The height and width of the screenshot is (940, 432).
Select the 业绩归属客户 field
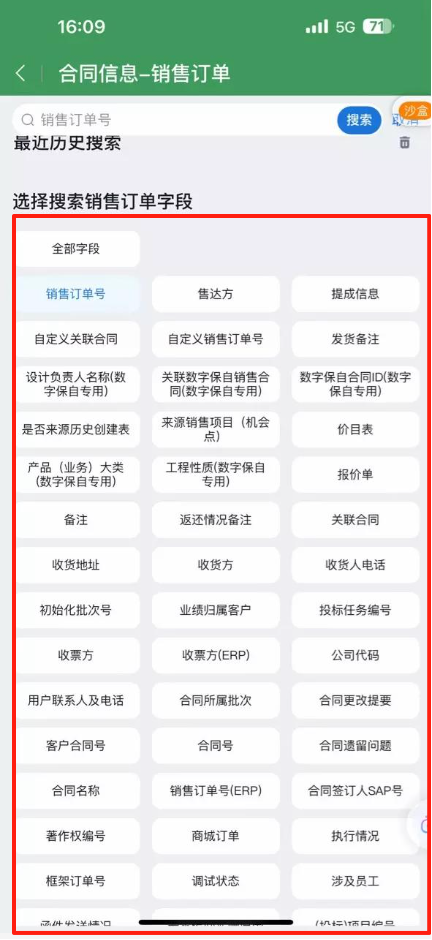(x=216, y=610)
